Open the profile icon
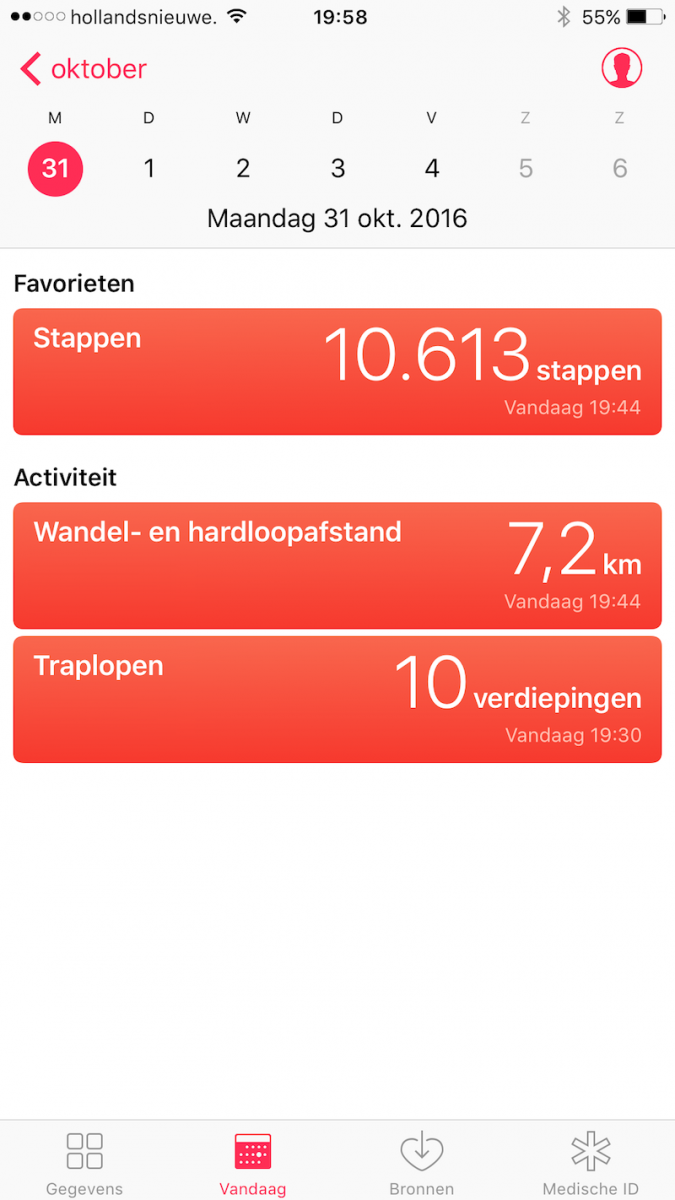The width and height of the screenshot is (675, 1200). (x=621, y=68)
